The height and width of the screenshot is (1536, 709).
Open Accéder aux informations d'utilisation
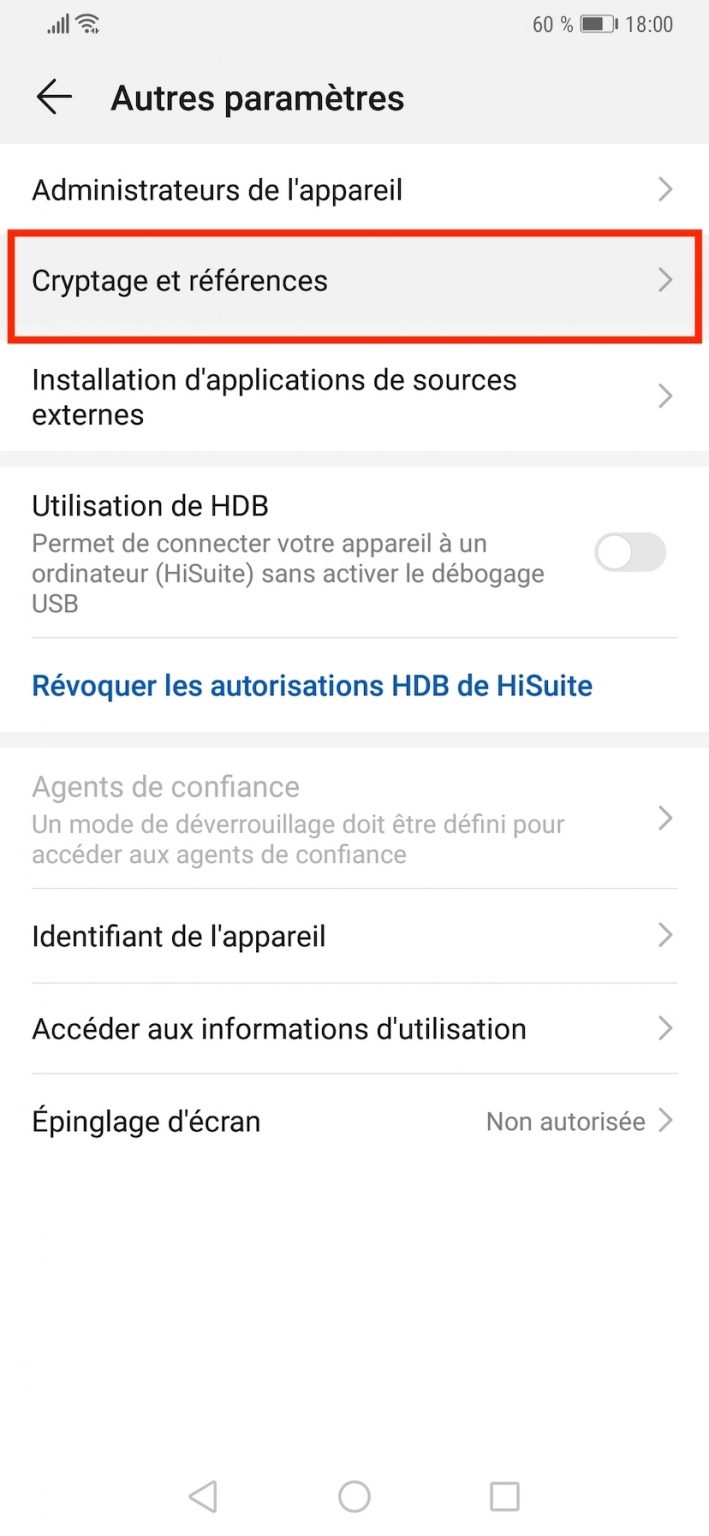coord(353,1028)
